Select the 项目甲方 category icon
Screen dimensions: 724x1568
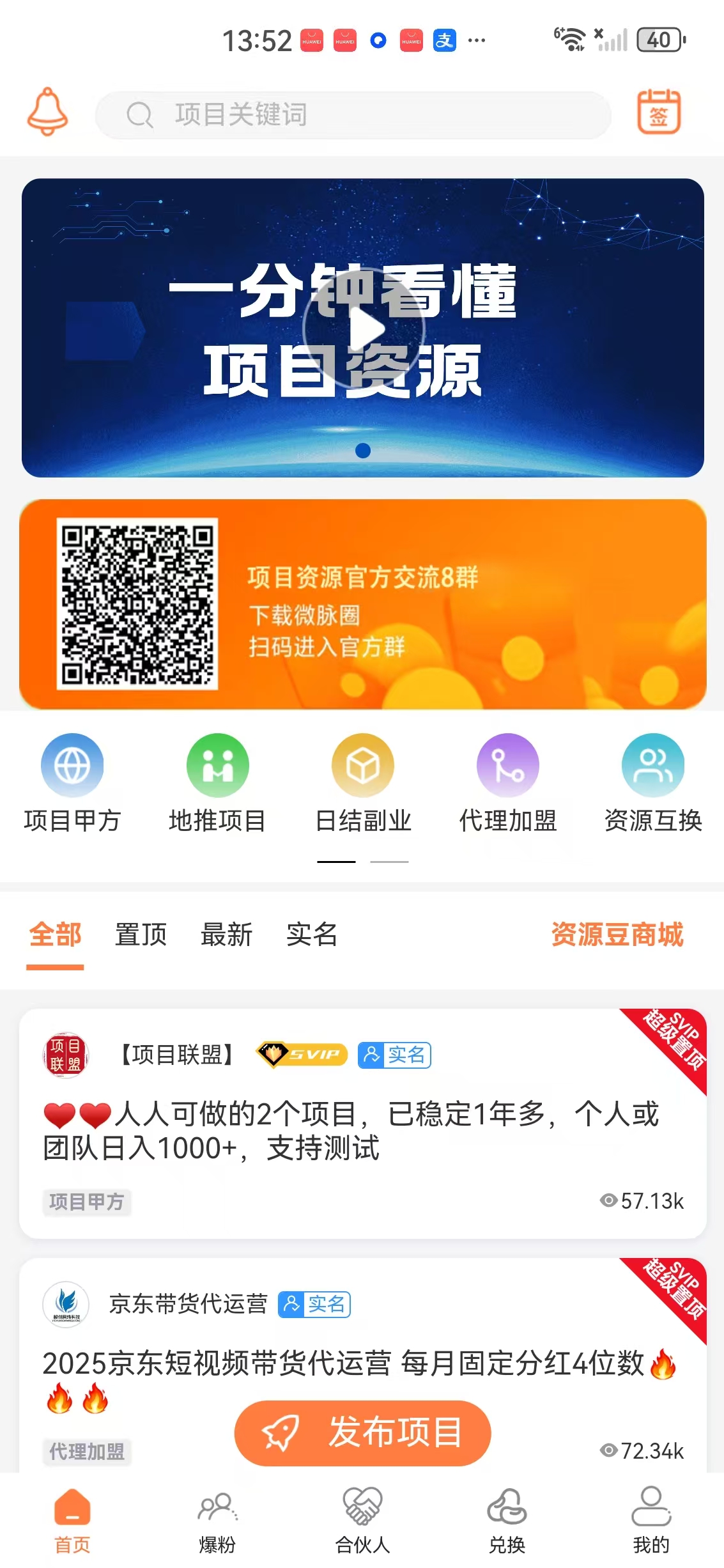pos(72,765)
